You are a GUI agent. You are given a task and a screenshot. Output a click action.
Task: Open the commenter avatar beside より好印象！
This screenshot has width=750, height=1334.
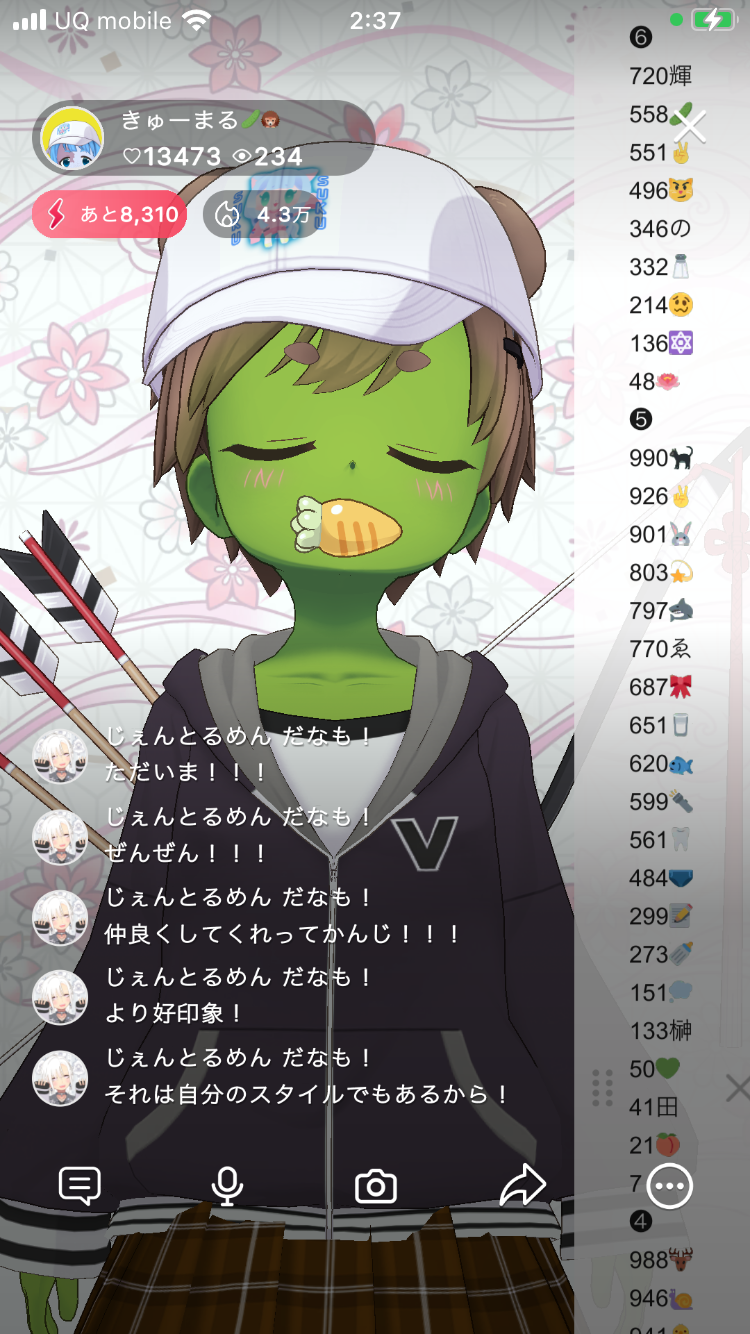tap(60, 997)
